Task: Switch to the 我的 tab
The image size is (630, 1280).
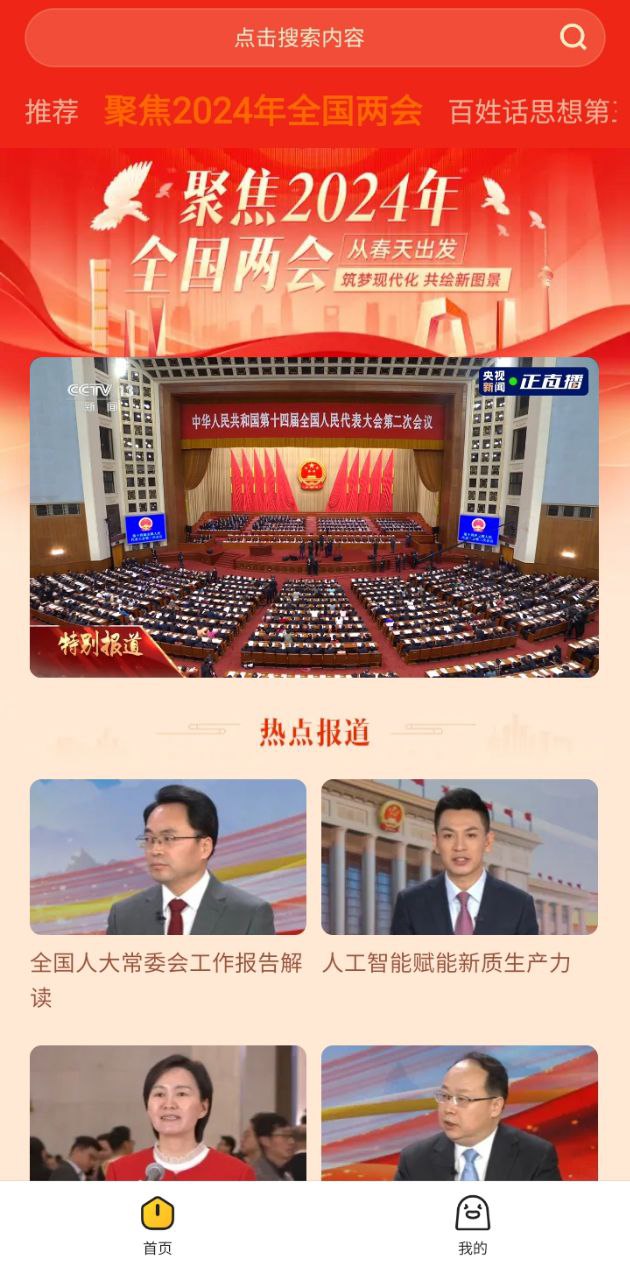Action: point(472,1225)
